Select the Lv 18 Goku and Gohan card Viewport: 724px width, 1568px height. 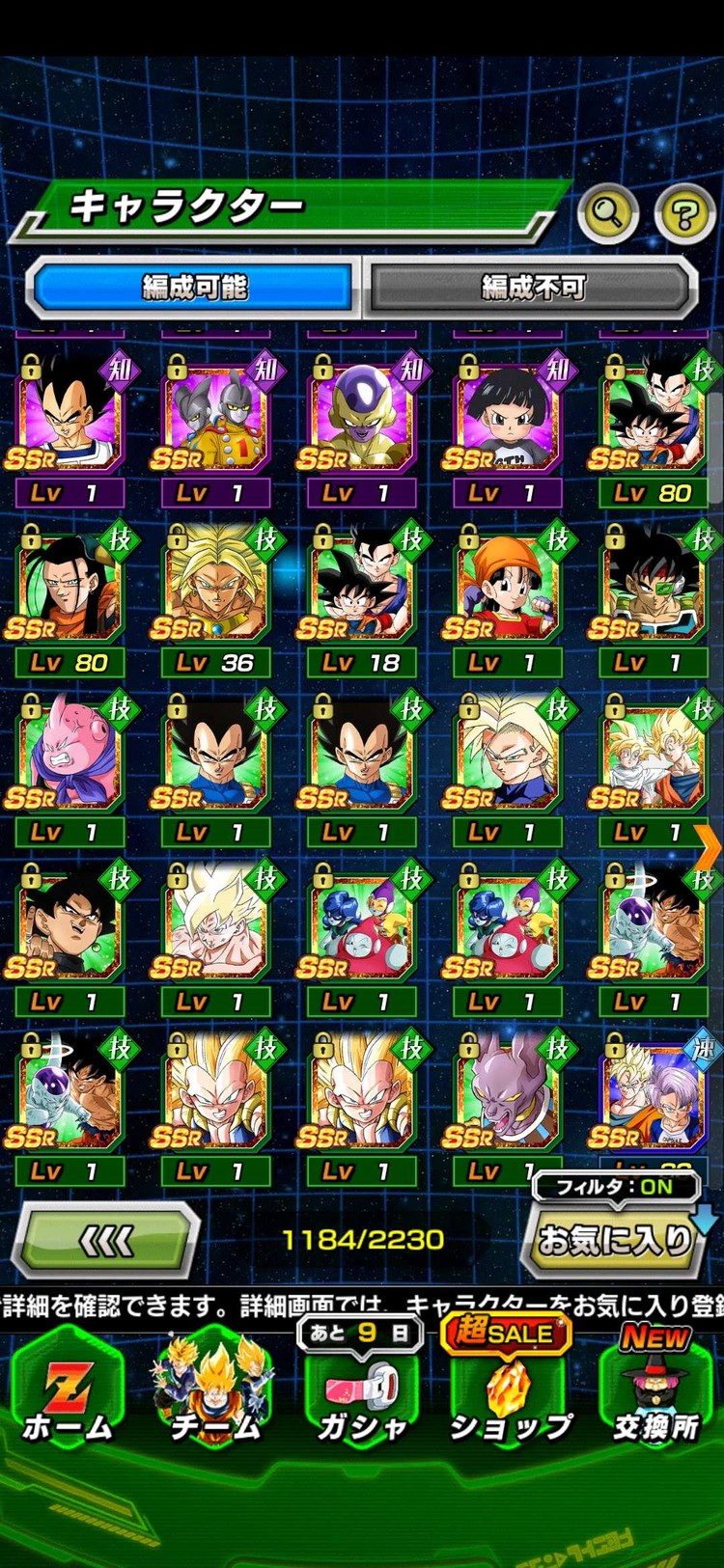(x=360, y=589)
